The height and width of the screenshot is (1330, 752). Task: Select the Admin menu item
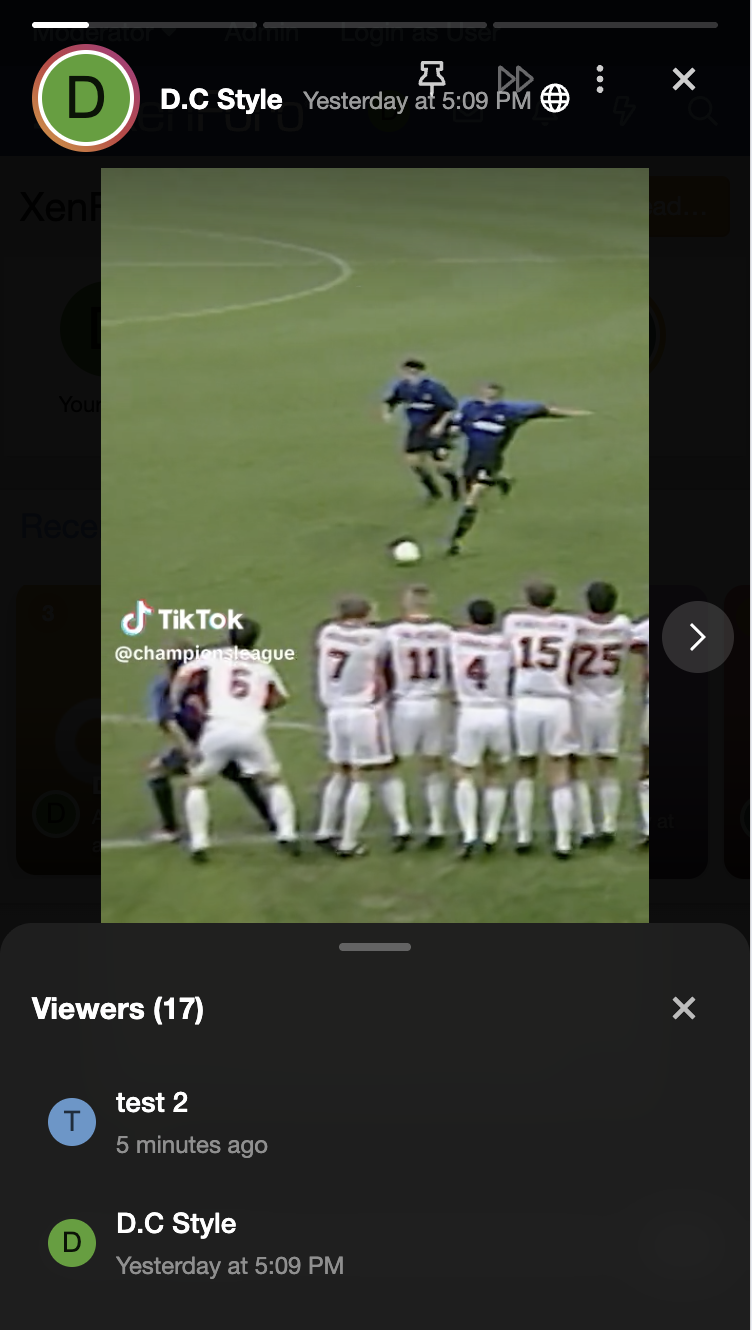coord(261,31)
